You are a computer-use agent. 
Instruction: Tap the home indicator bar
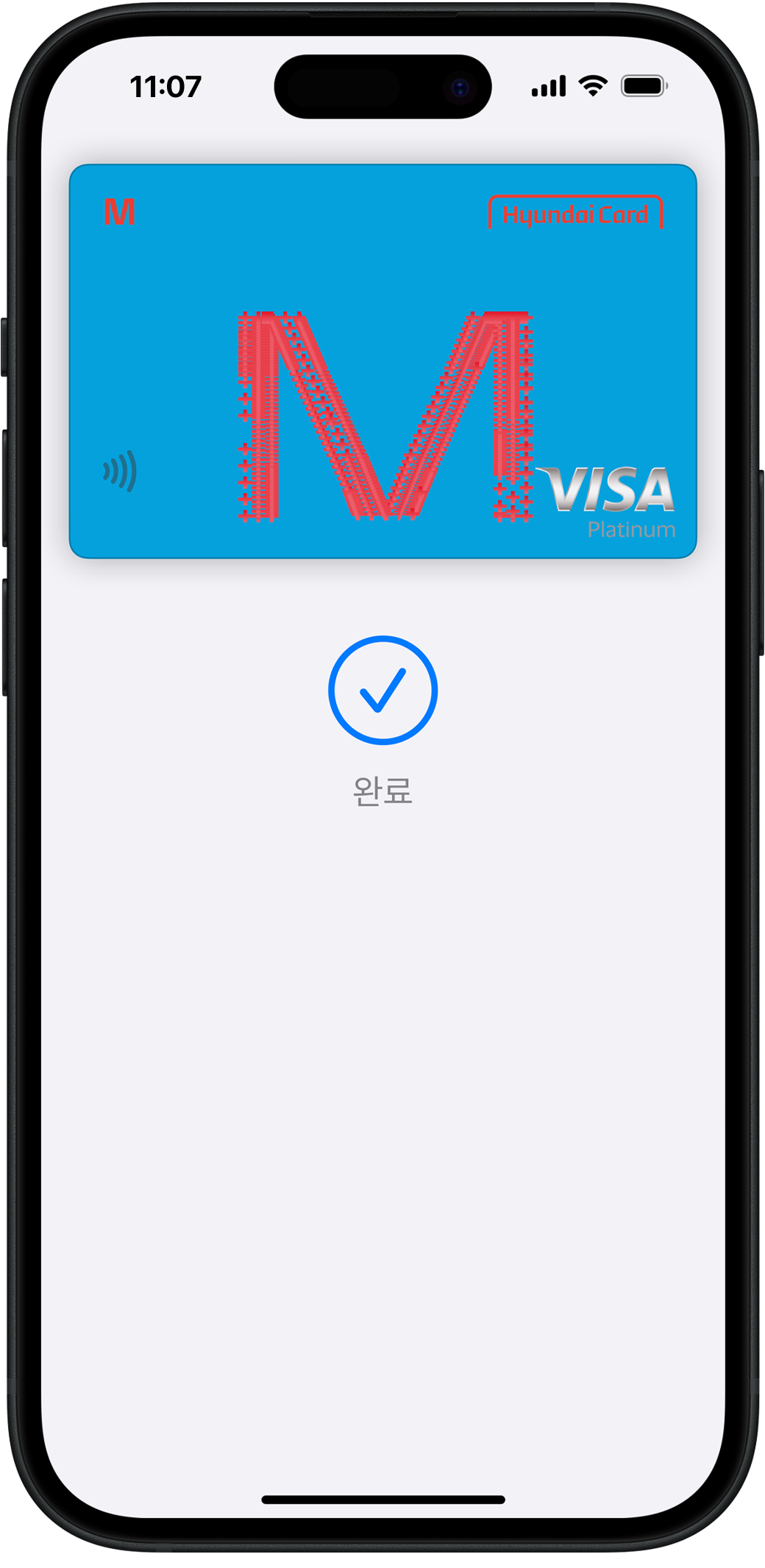(x=382, y=1500)
